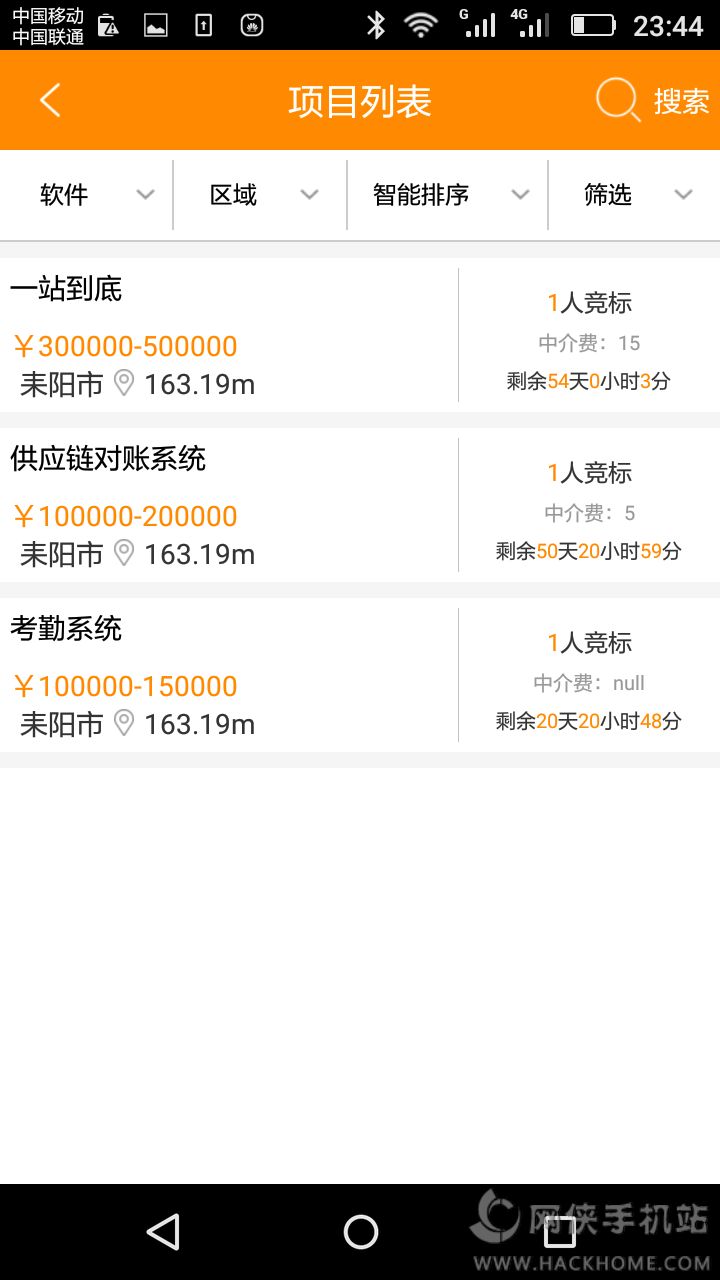Viewport: 720px width, 1280px height.
Task: Open the 区域 region filter
Action: click(x=260, y=195)
